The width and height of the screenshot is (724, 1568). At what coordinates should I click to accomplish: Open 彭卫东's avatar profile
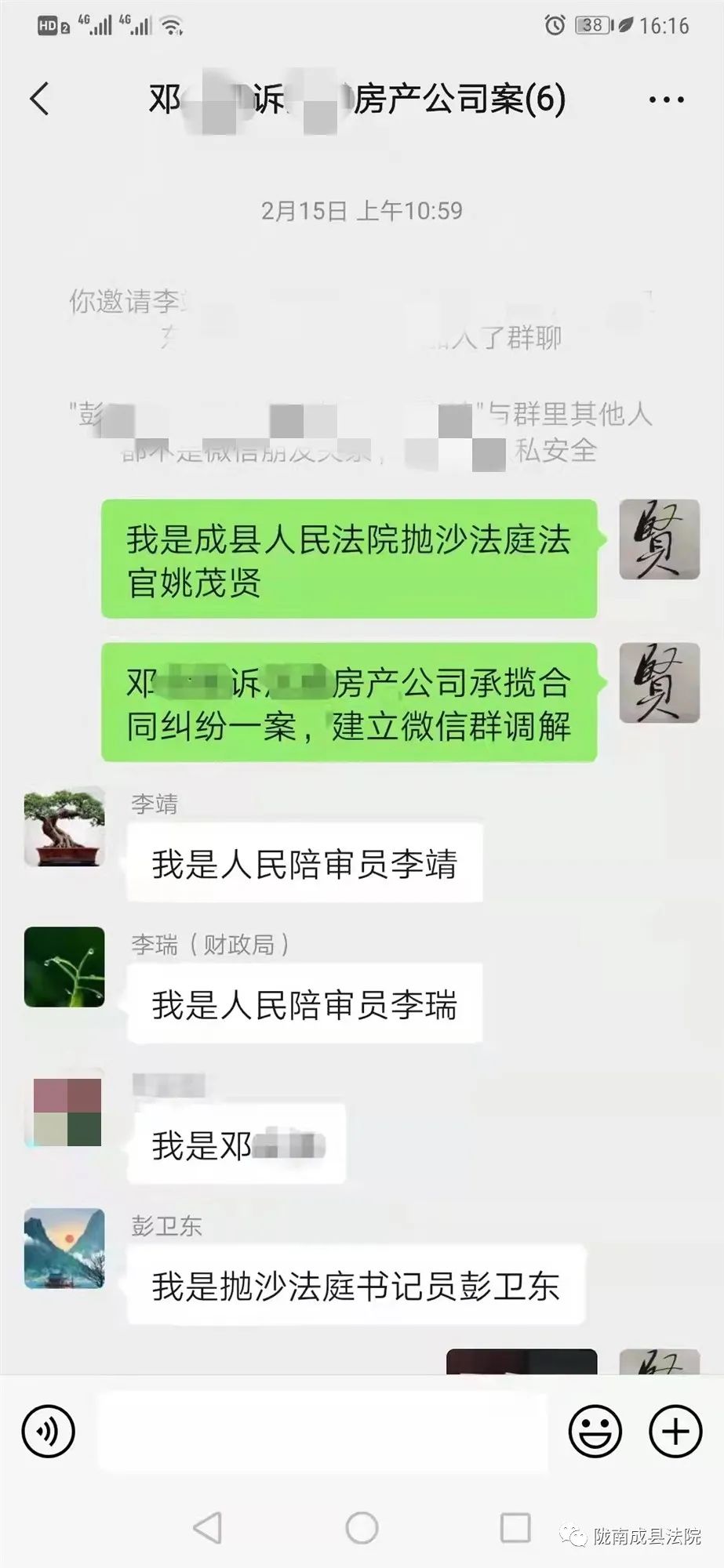(64, 1248)
